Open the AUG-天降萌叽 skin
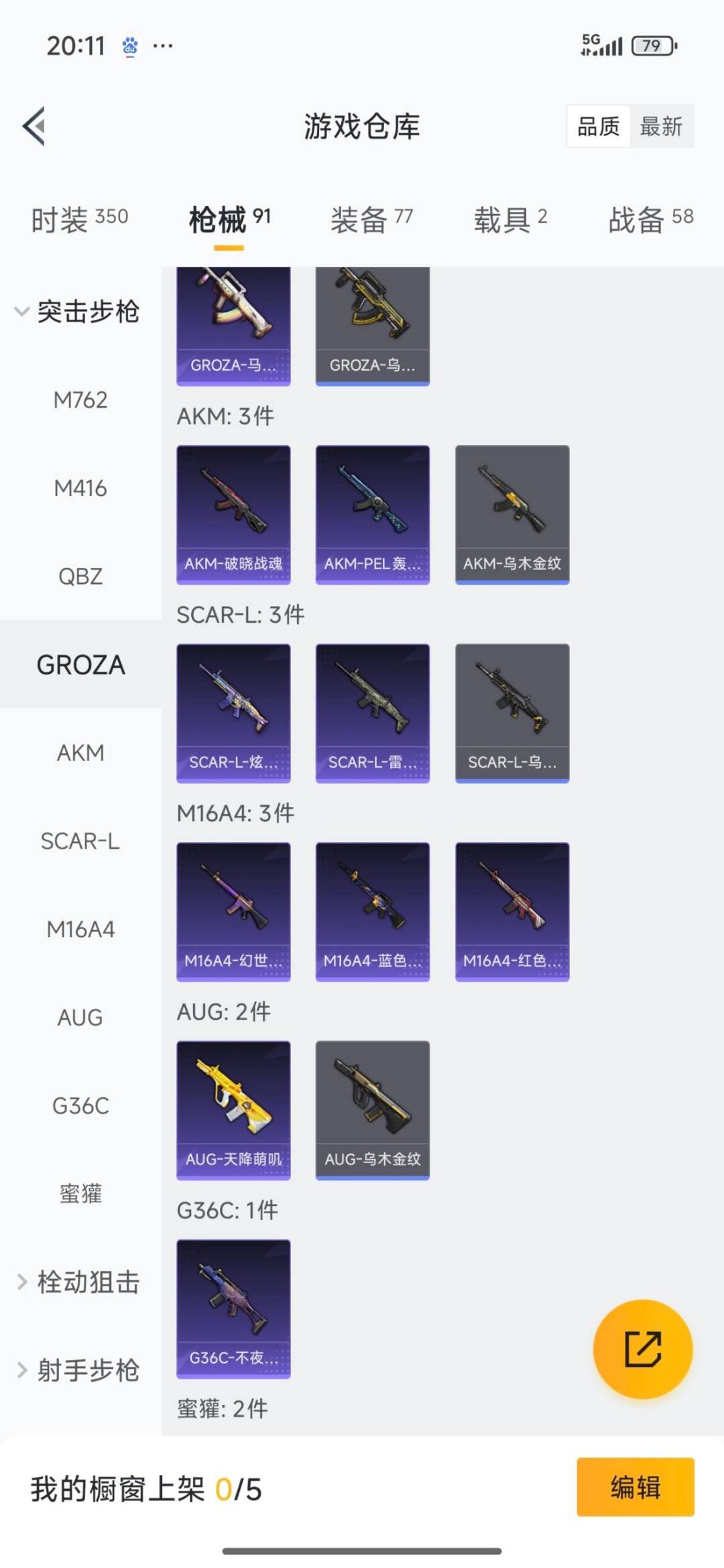Viewport: 724px width, 1568px height. tap(233, 1109)
